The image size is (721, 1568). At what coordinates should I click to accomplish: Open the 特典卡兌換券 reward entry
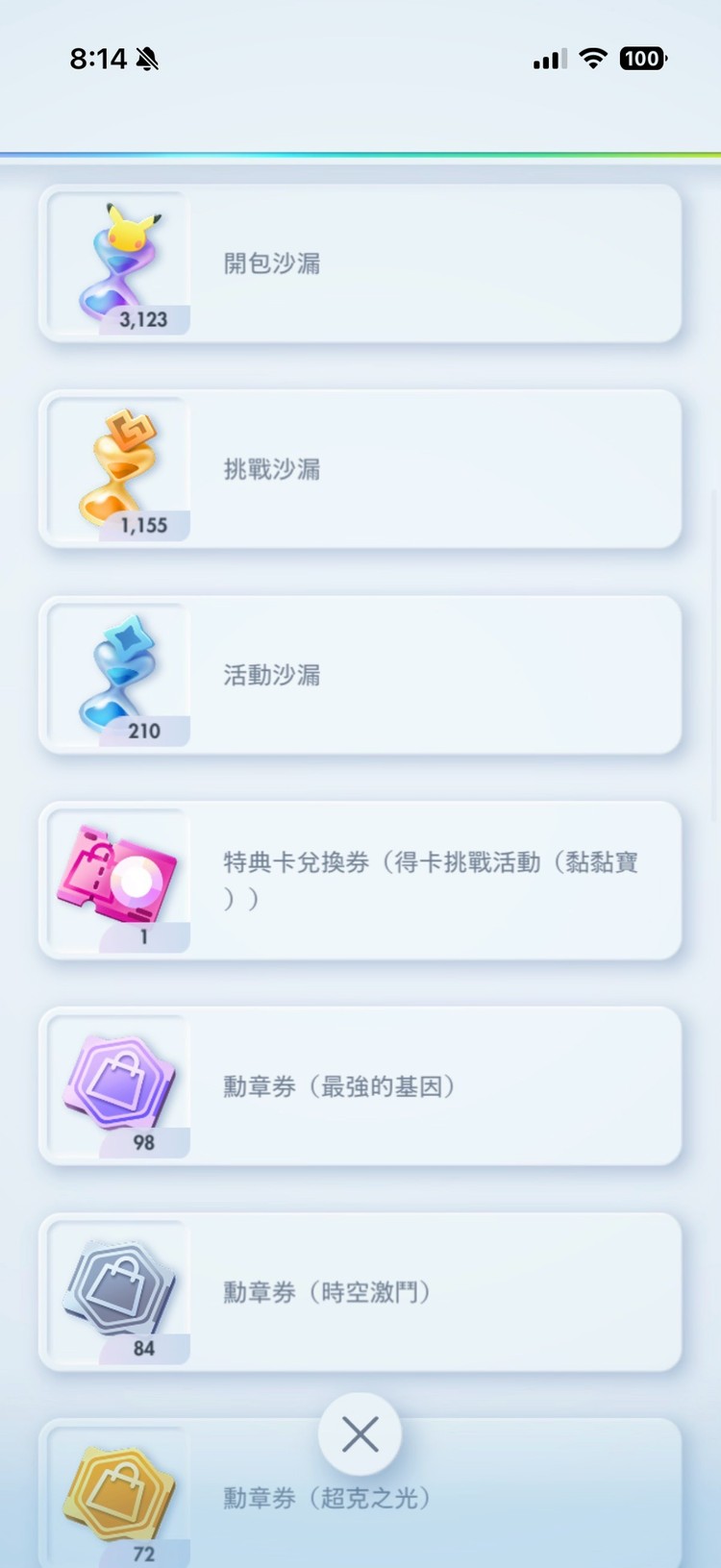[x=360, y=878]
